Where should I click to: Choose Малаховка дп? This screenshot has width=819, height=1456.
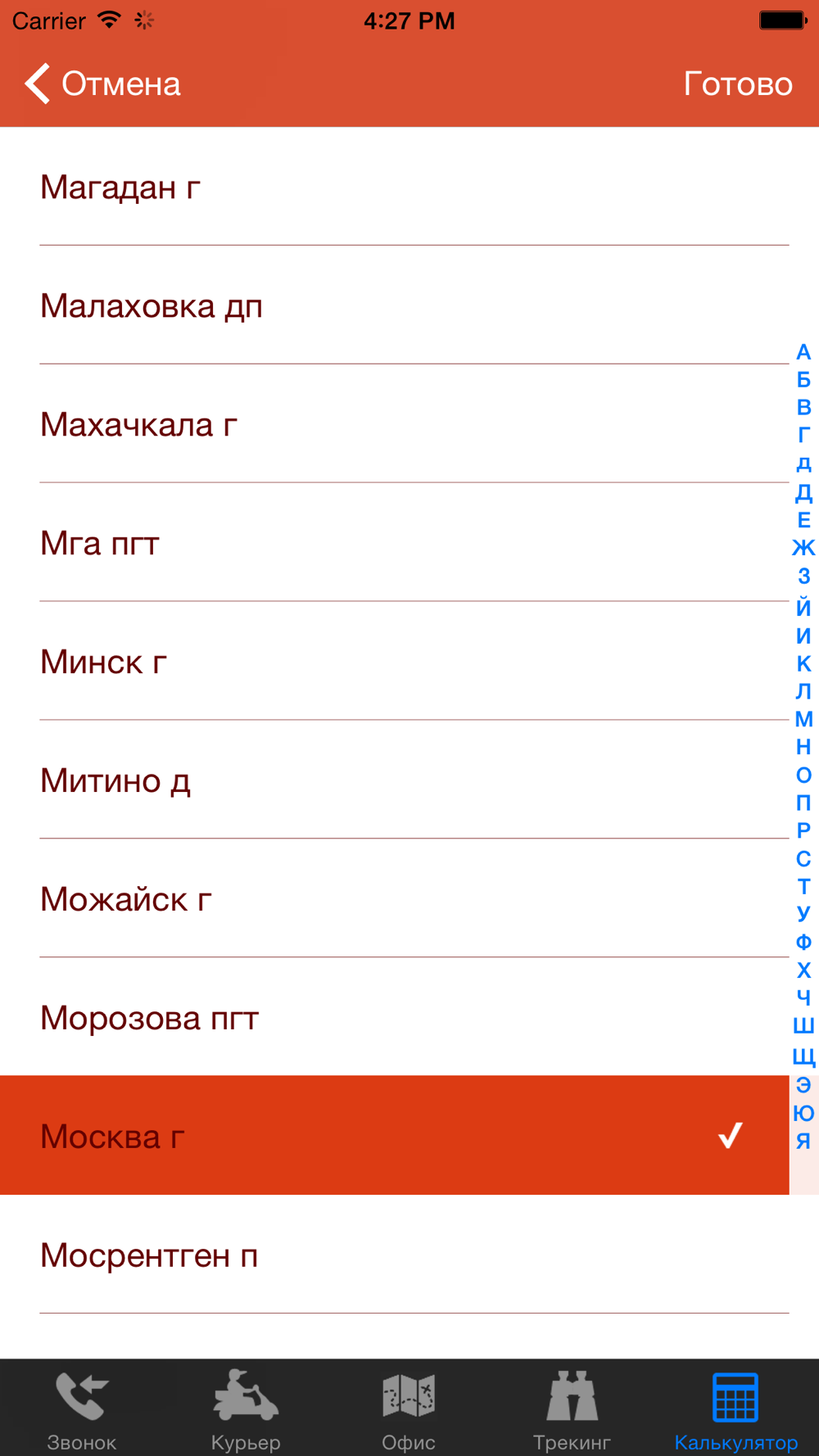tap(393, 306)
